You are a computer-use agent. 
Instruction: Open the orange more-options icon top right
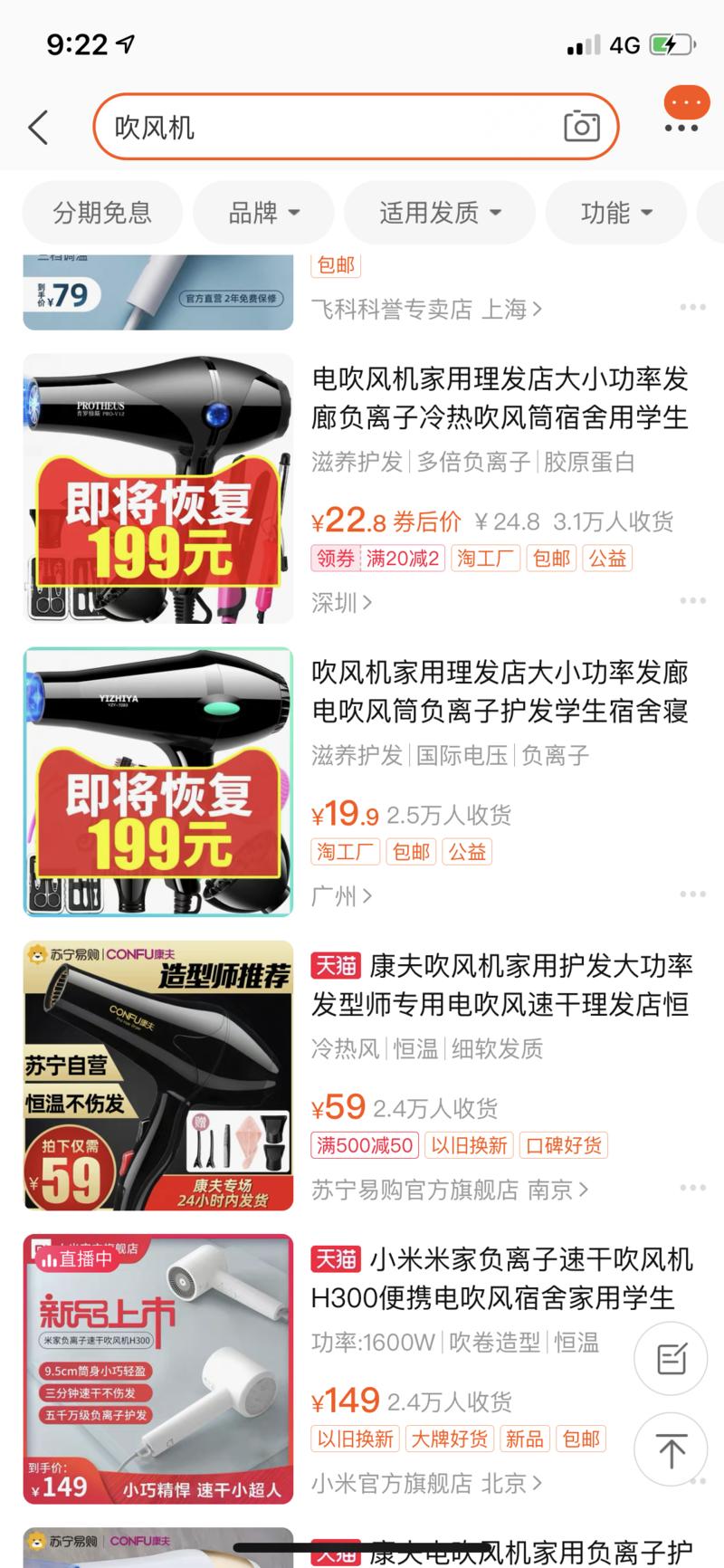[x=684, y=101]
